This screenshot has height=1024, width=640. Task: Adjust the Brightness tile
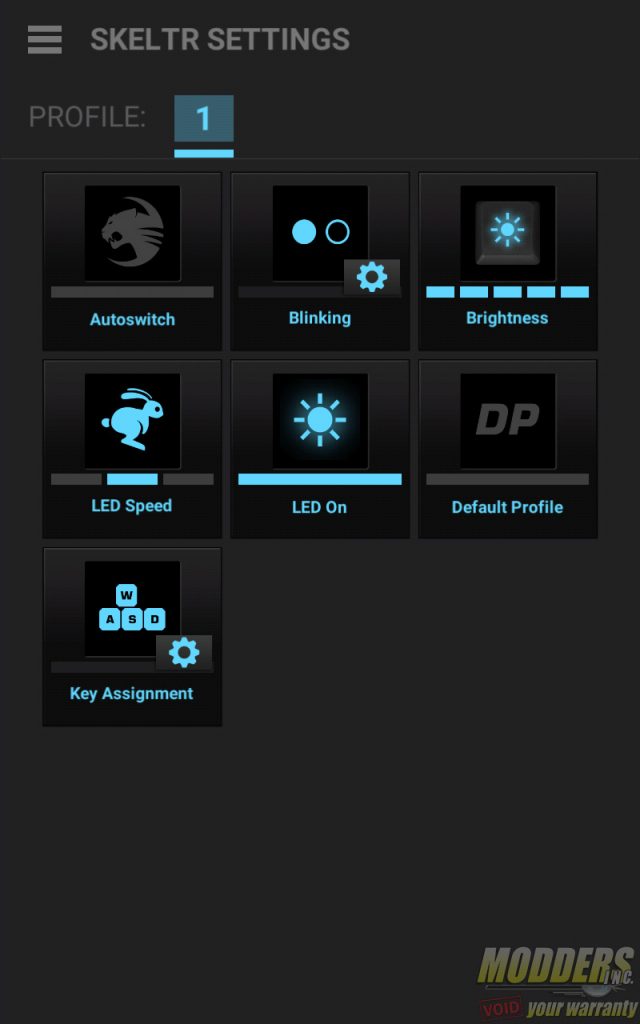pyautogui.click(x=507, y=261)
